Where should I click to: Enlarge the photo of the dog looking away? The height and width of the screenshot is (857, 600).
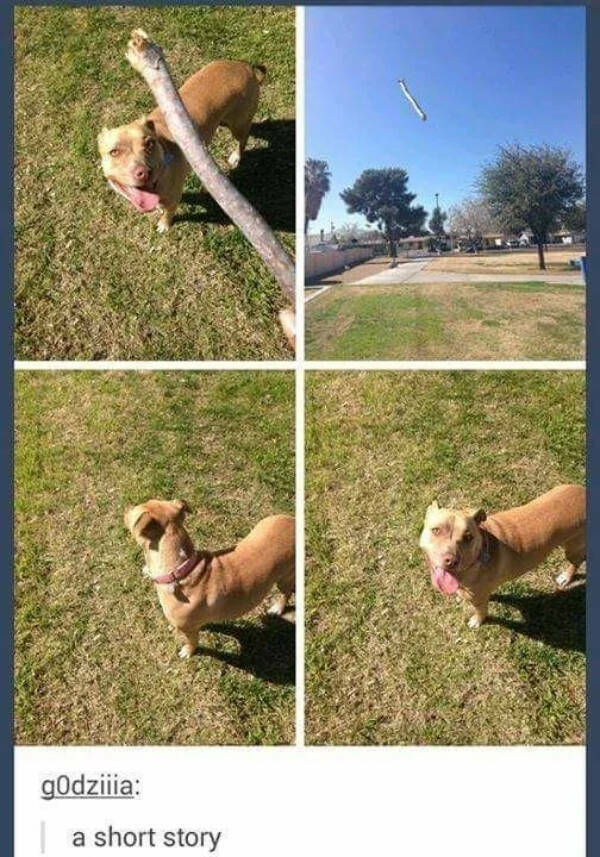click(x=155, y=557)
